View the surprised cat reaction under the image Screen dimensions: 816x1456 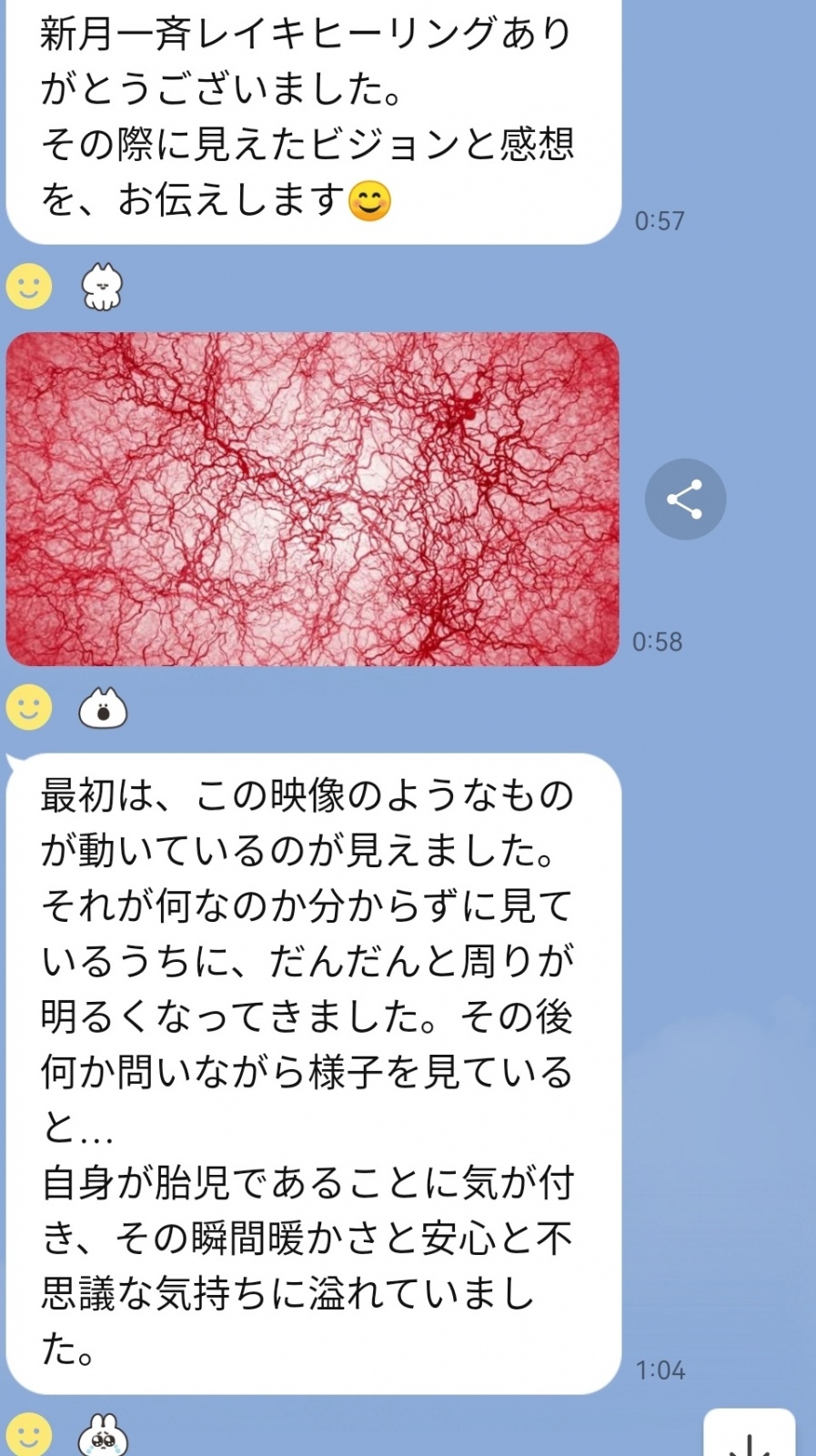click(x=102, y=708)
